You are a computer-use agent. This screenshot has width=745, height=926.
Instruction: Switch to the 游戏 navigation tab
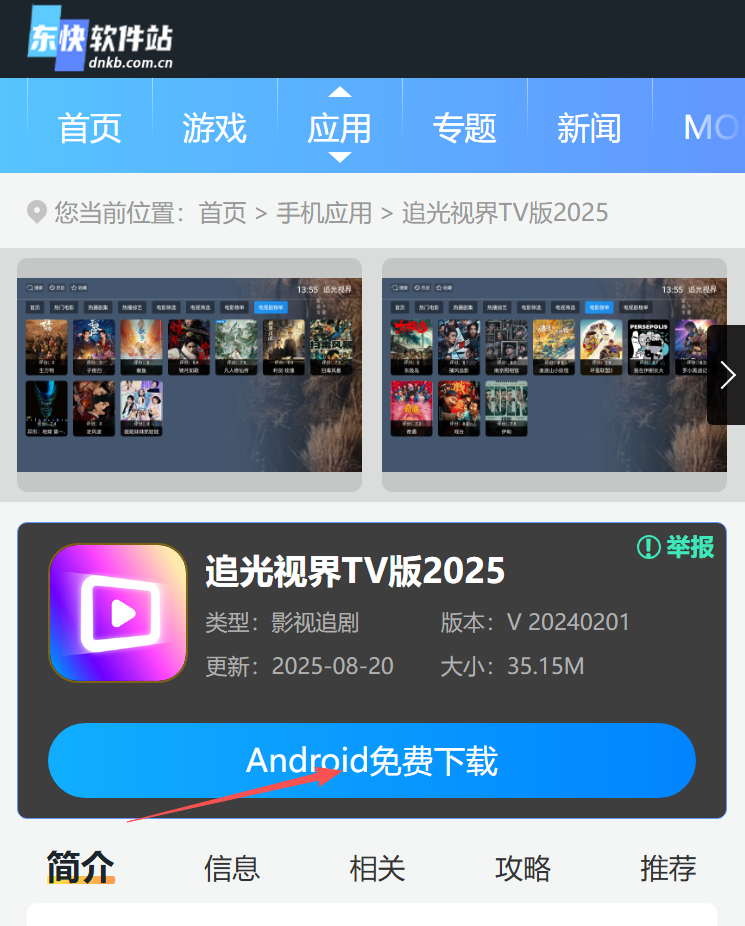point(214,126)
